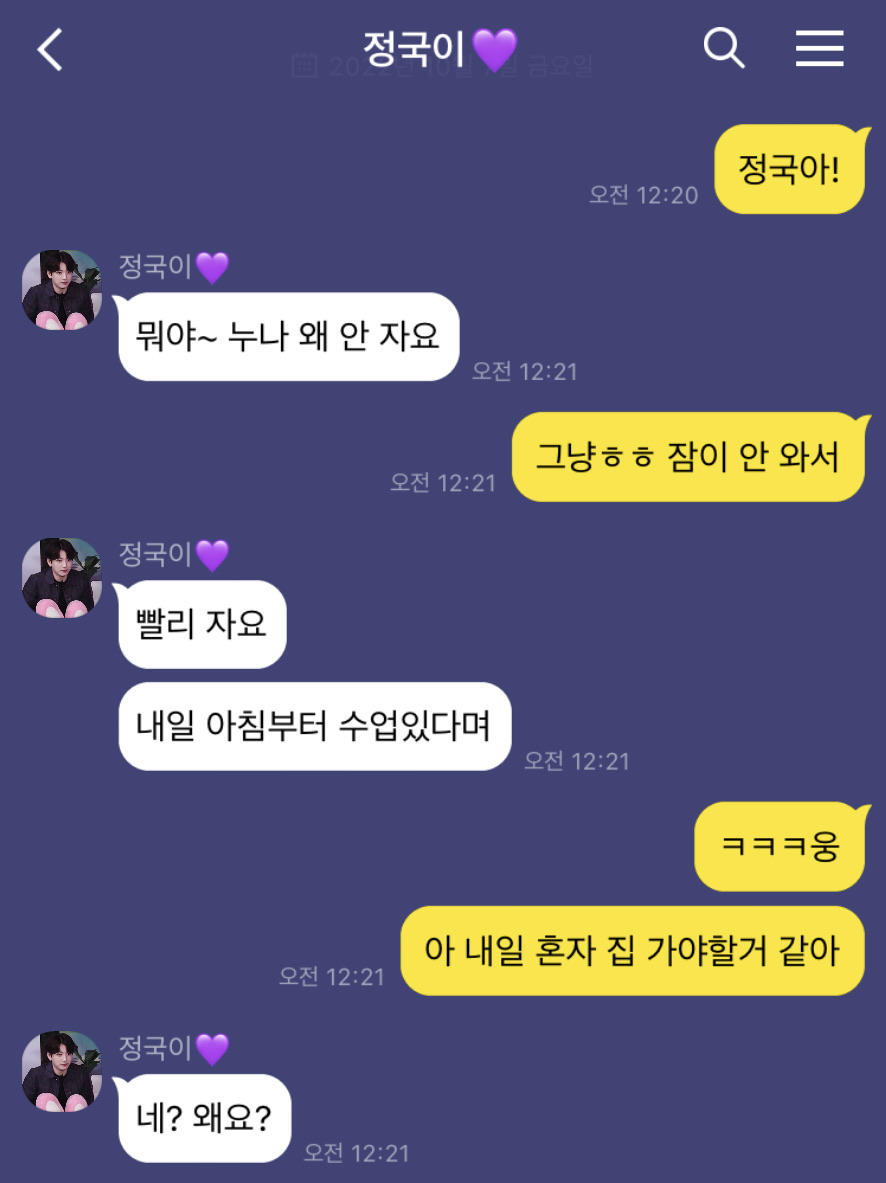Tap 정국이's profile photo next to "빨리 자요"
Viewport: 886px width, 1183px height.
tap(62, 578)
